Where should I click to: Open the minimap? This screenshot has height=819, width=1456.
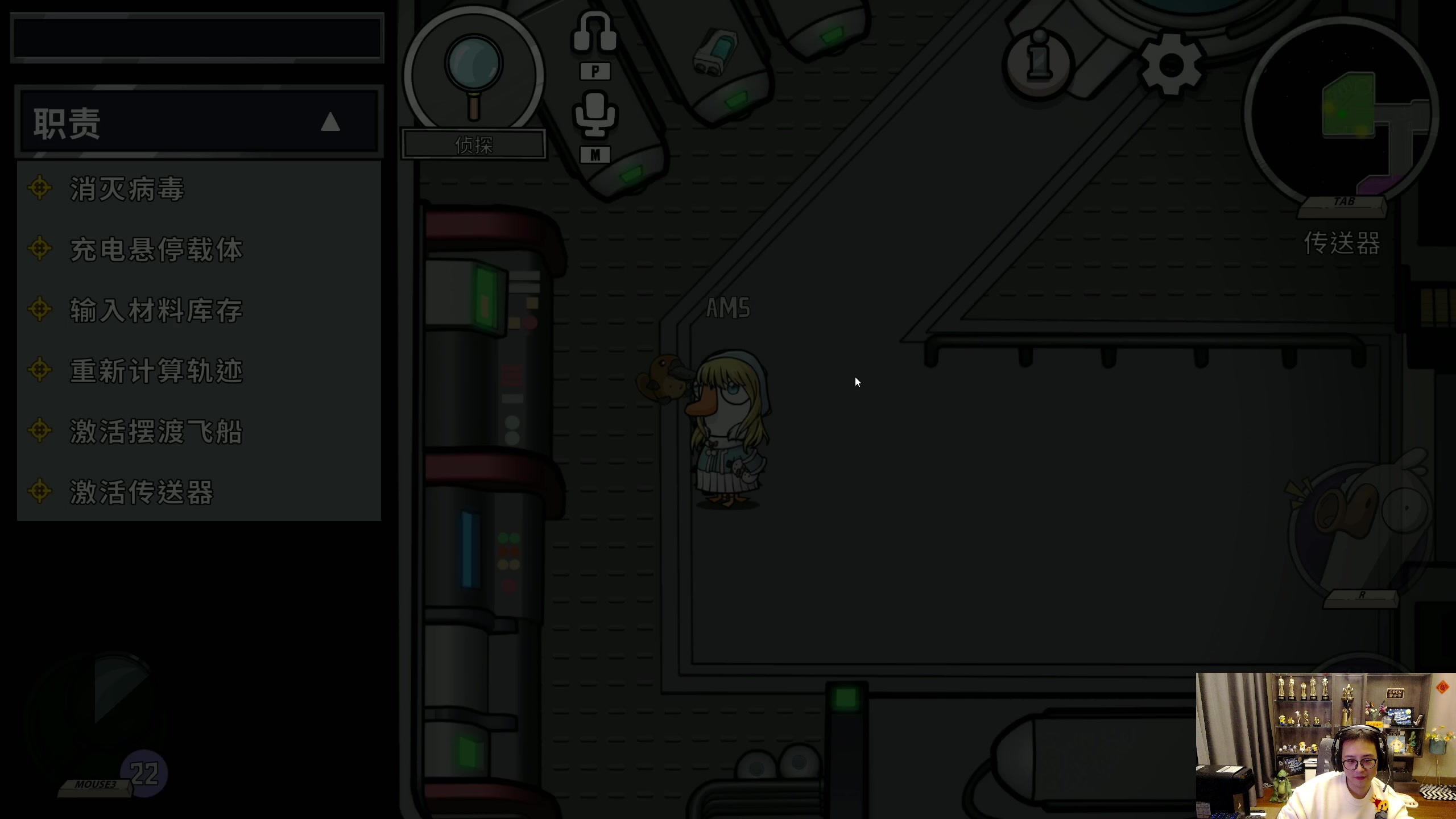[x=1342, y=114]
